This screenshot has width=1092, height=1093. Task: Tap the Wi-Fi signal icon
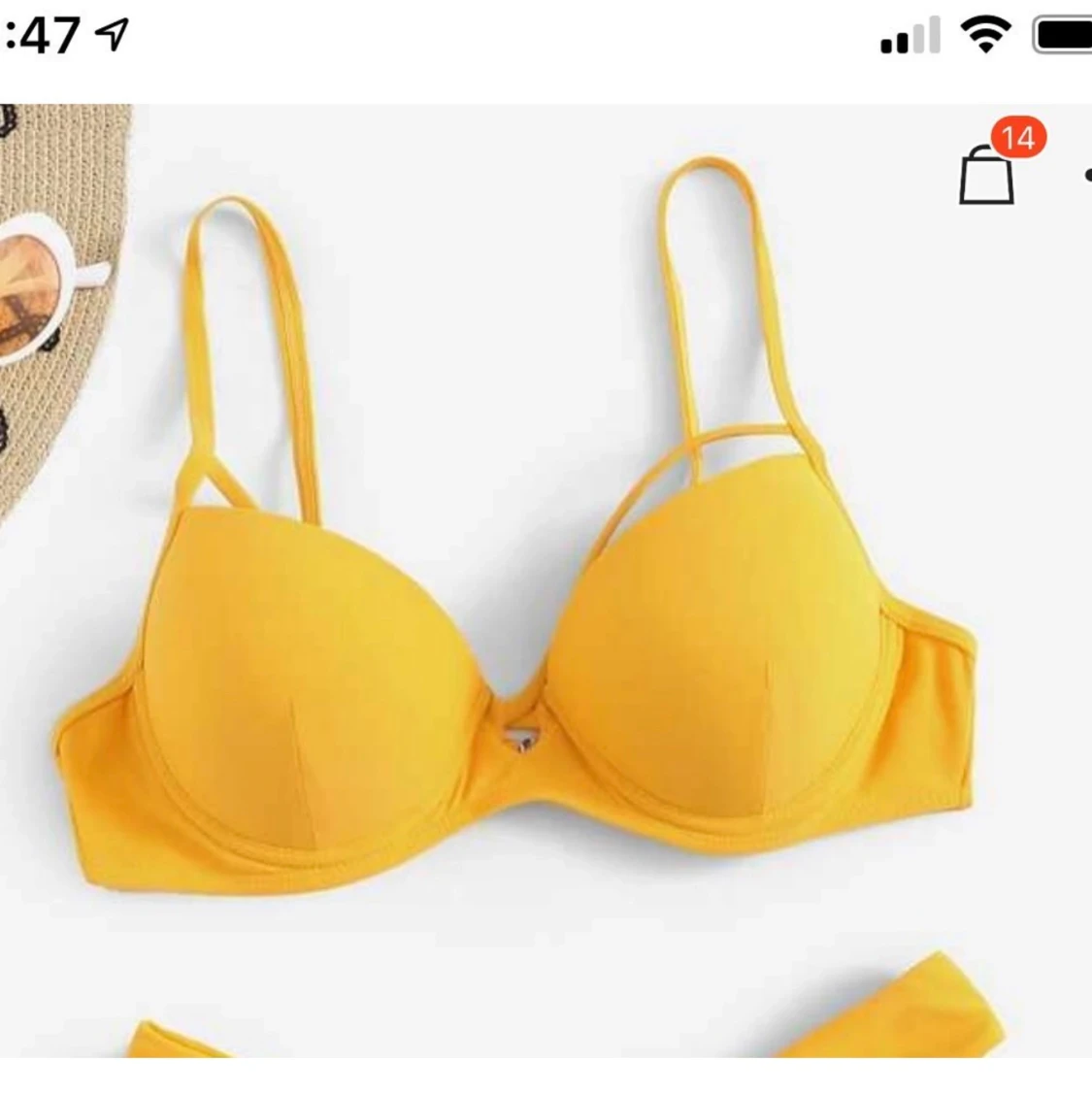983,30
